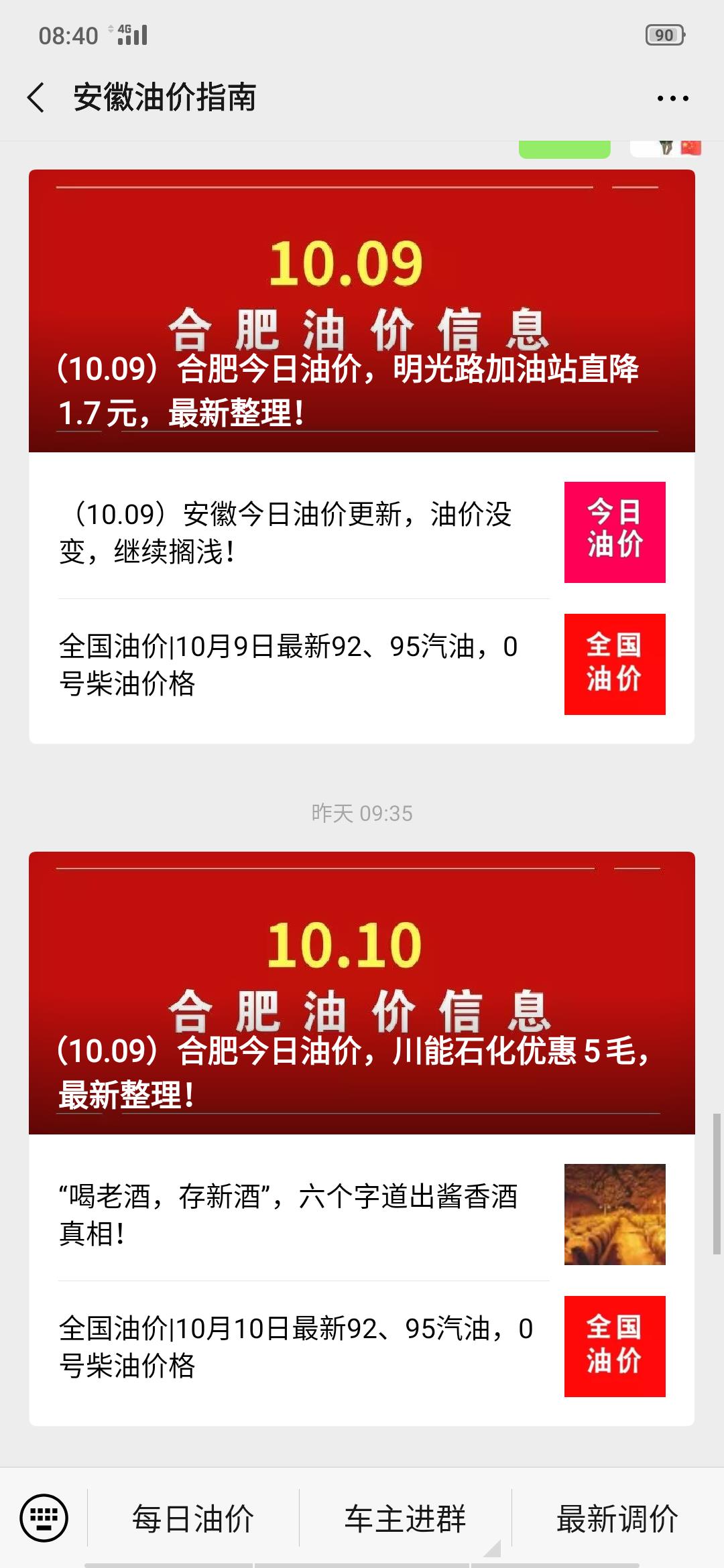Open the 最新调价 menu
Image resolution: width=724 pixels, height=1568 pixels.
617,1518
